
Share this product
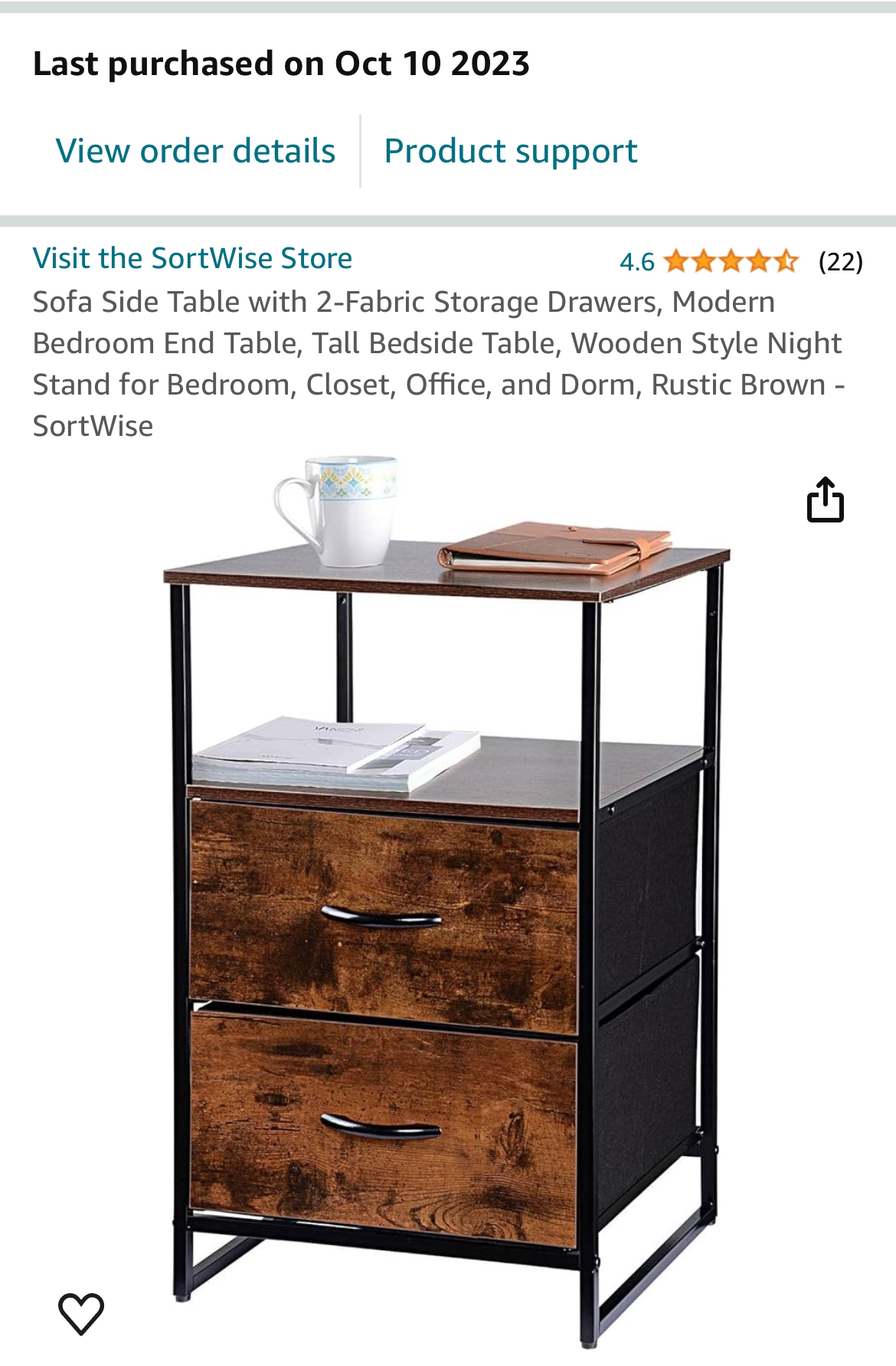click(x=825, y=500)
